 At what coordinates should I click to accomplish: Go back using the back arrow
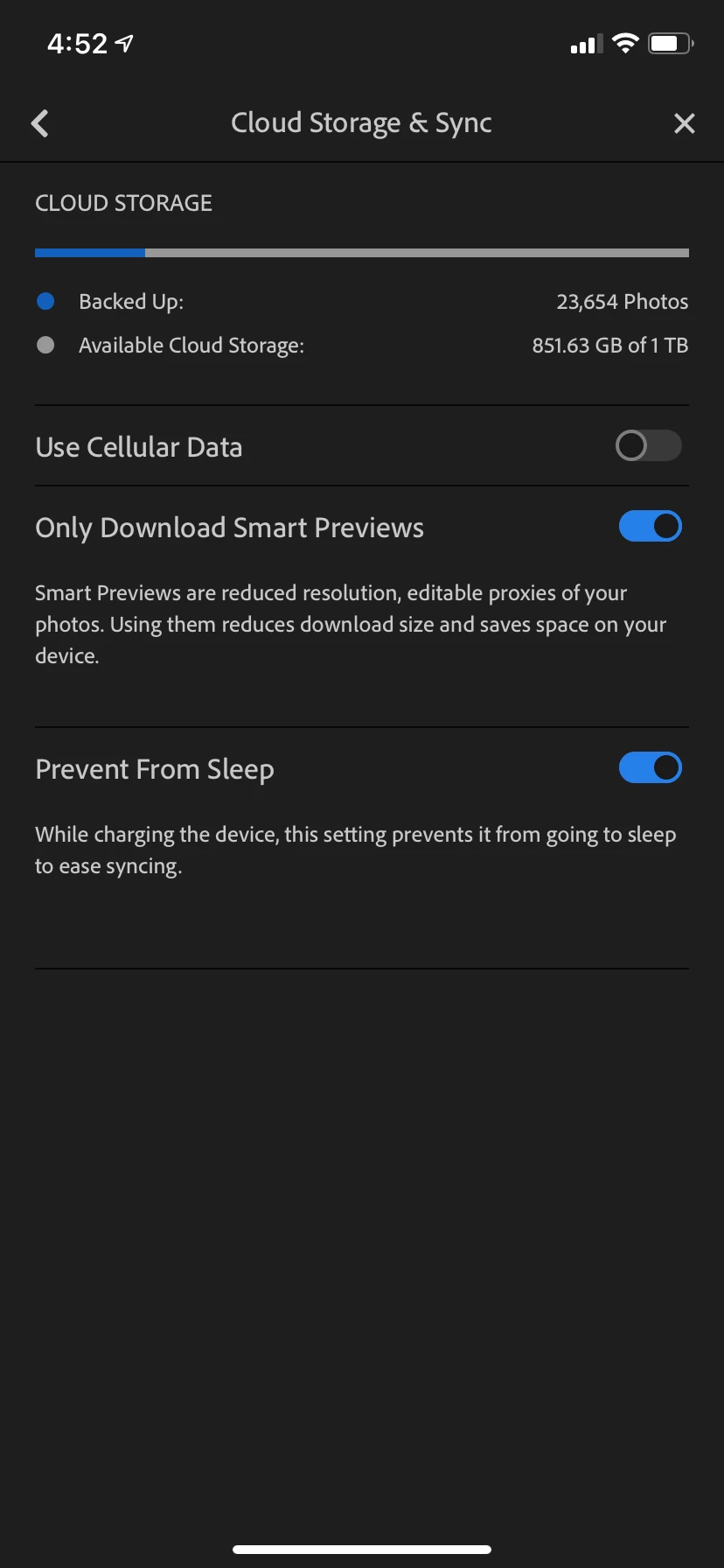tap(40, 123)
